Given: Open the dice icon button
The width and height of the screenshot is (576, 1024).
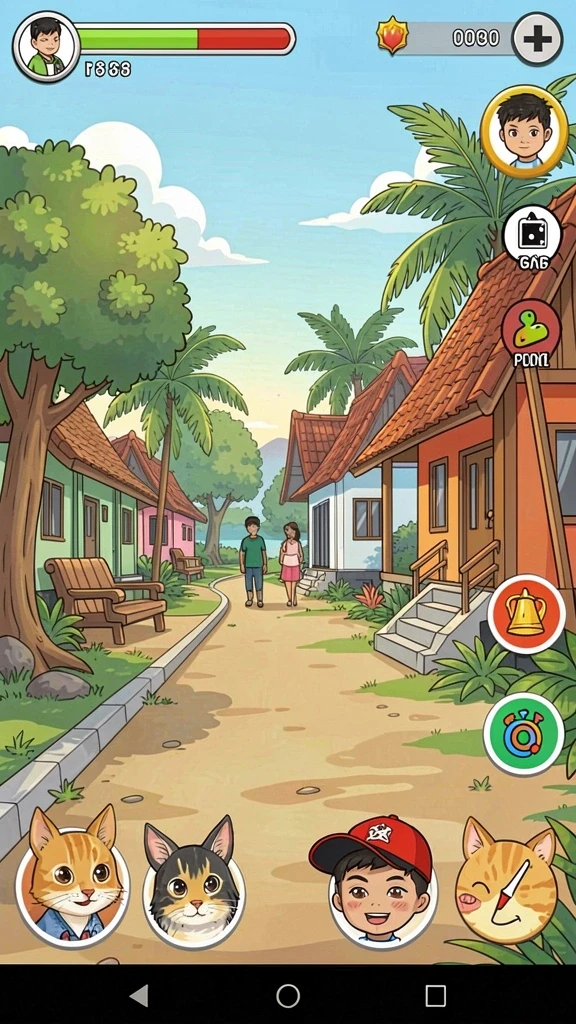Looking at the screenshot, I should [532, 236].
